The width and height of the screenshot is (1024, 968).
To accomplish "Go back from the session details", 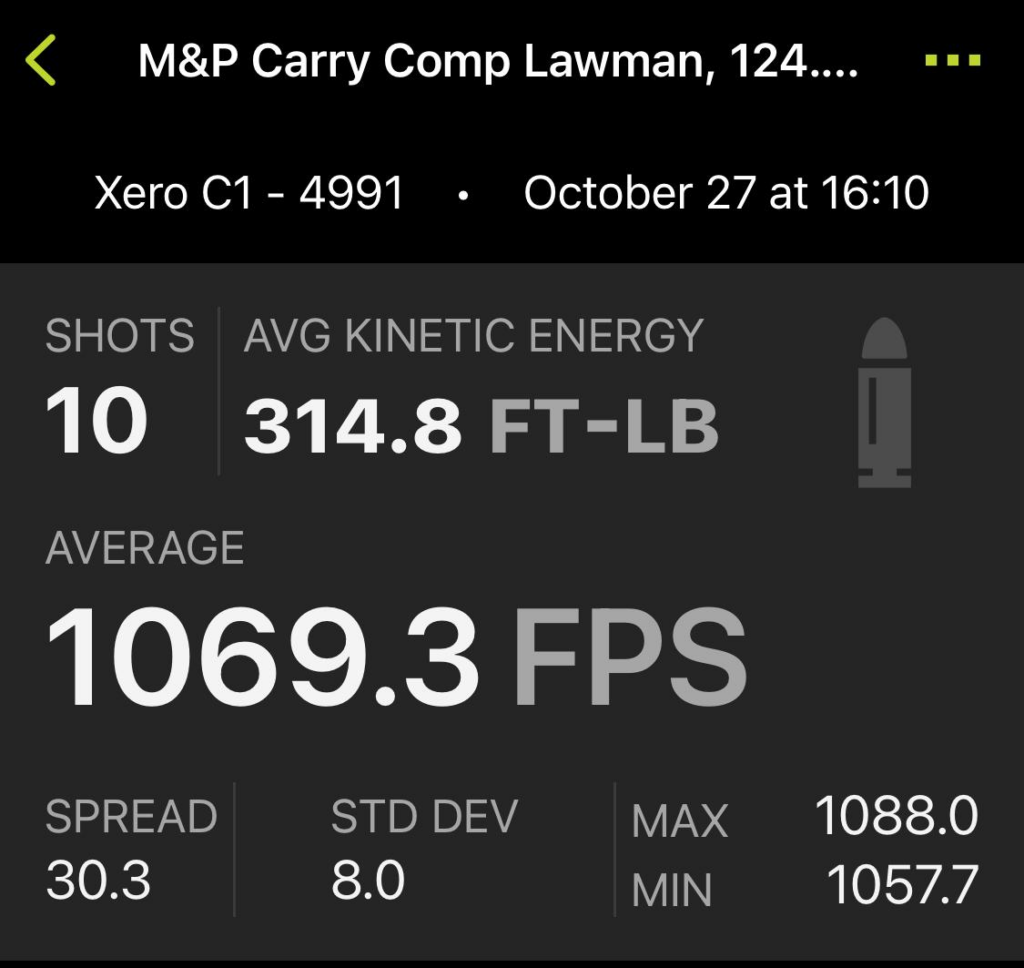I will [x=41, y=61].
